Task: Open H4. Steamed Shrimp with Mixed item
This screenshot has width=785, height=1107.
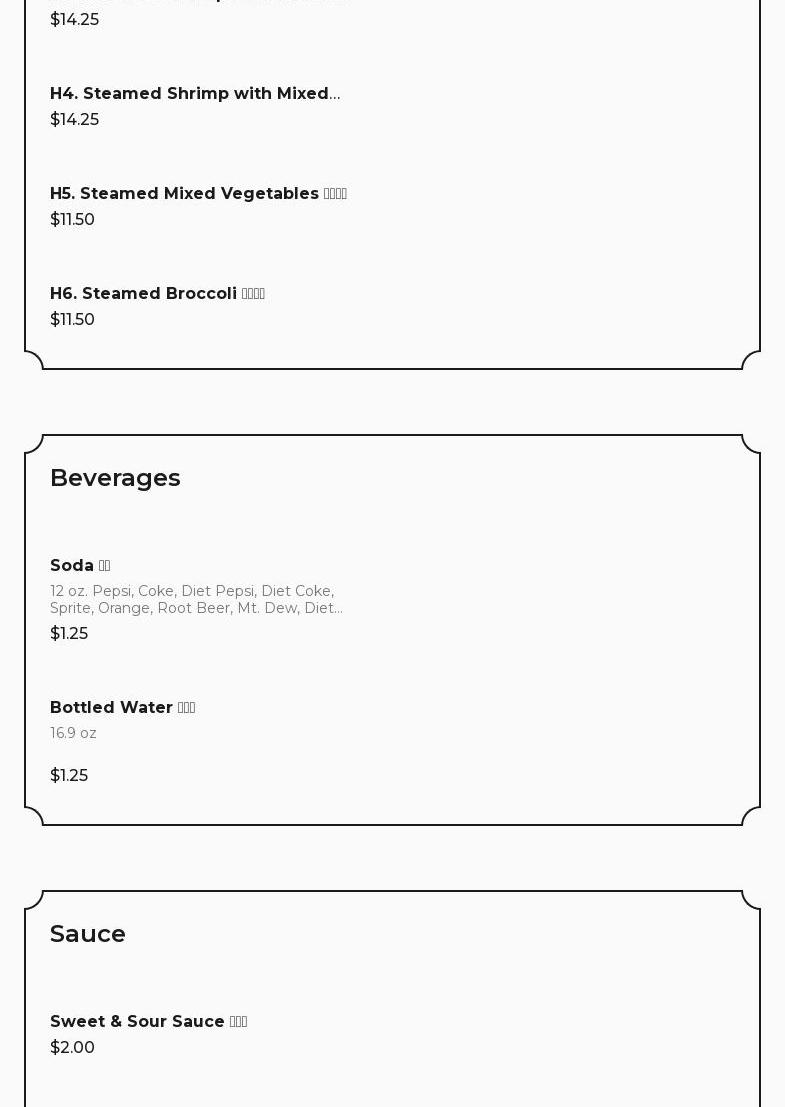Action: pyautogui.click(x=195, y=94)
